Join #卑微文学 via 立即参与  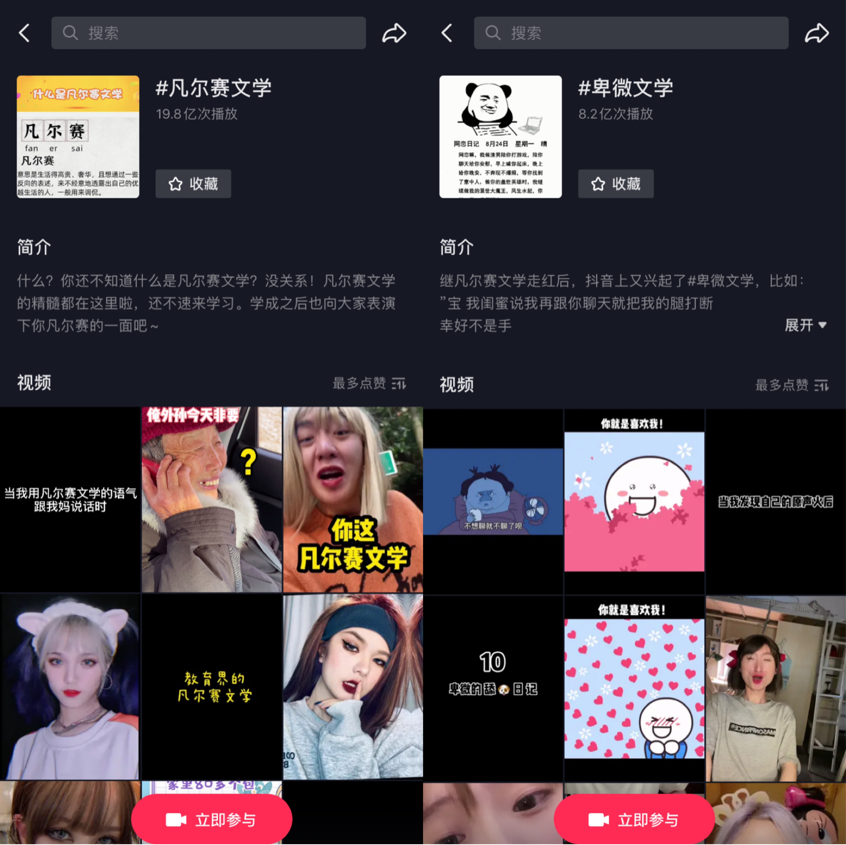(x=634, y=820)
